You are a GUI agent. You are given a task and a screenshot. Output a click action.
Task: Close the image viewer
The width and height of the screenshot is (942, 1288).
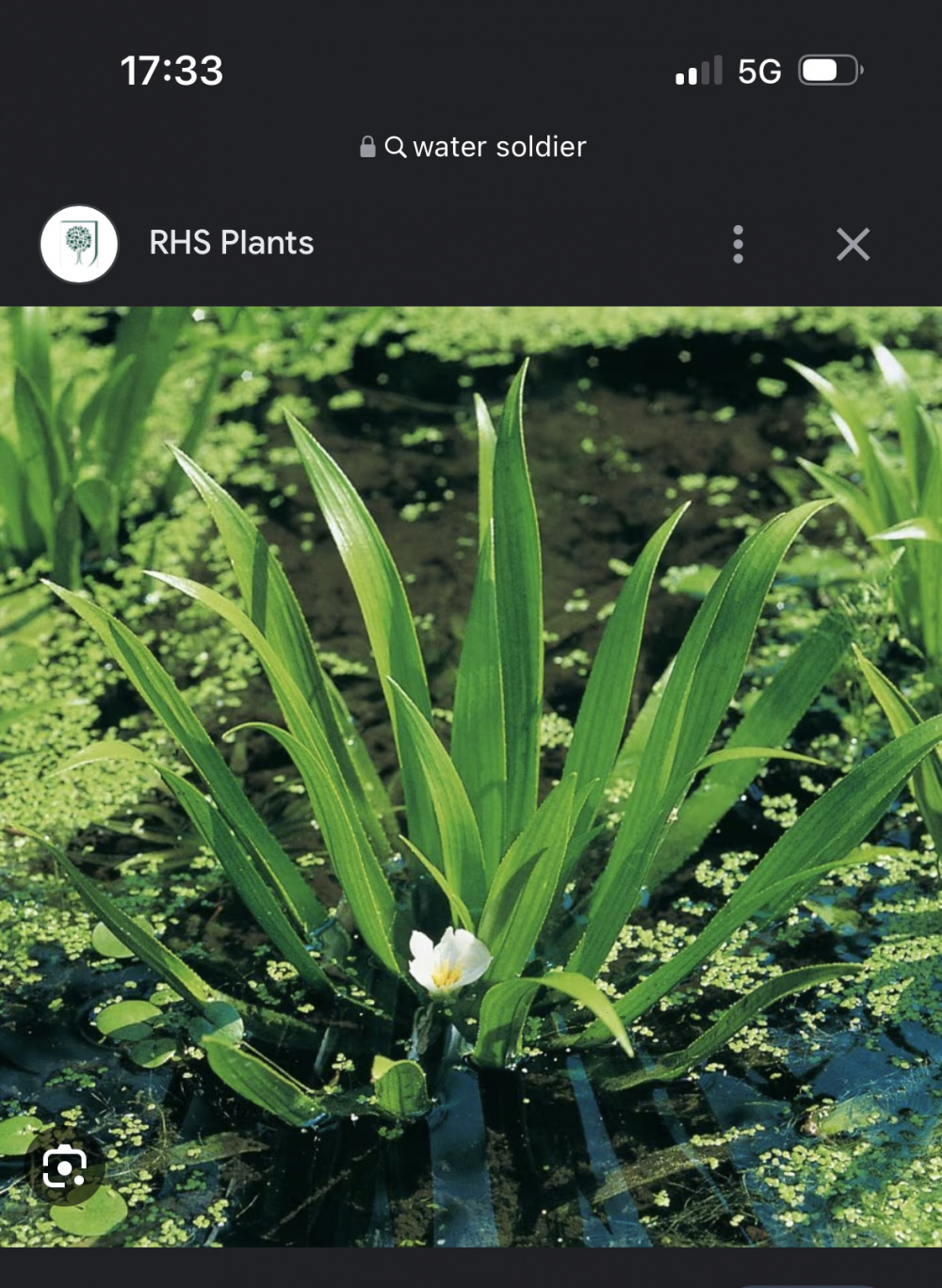click(x=853, y=244)
